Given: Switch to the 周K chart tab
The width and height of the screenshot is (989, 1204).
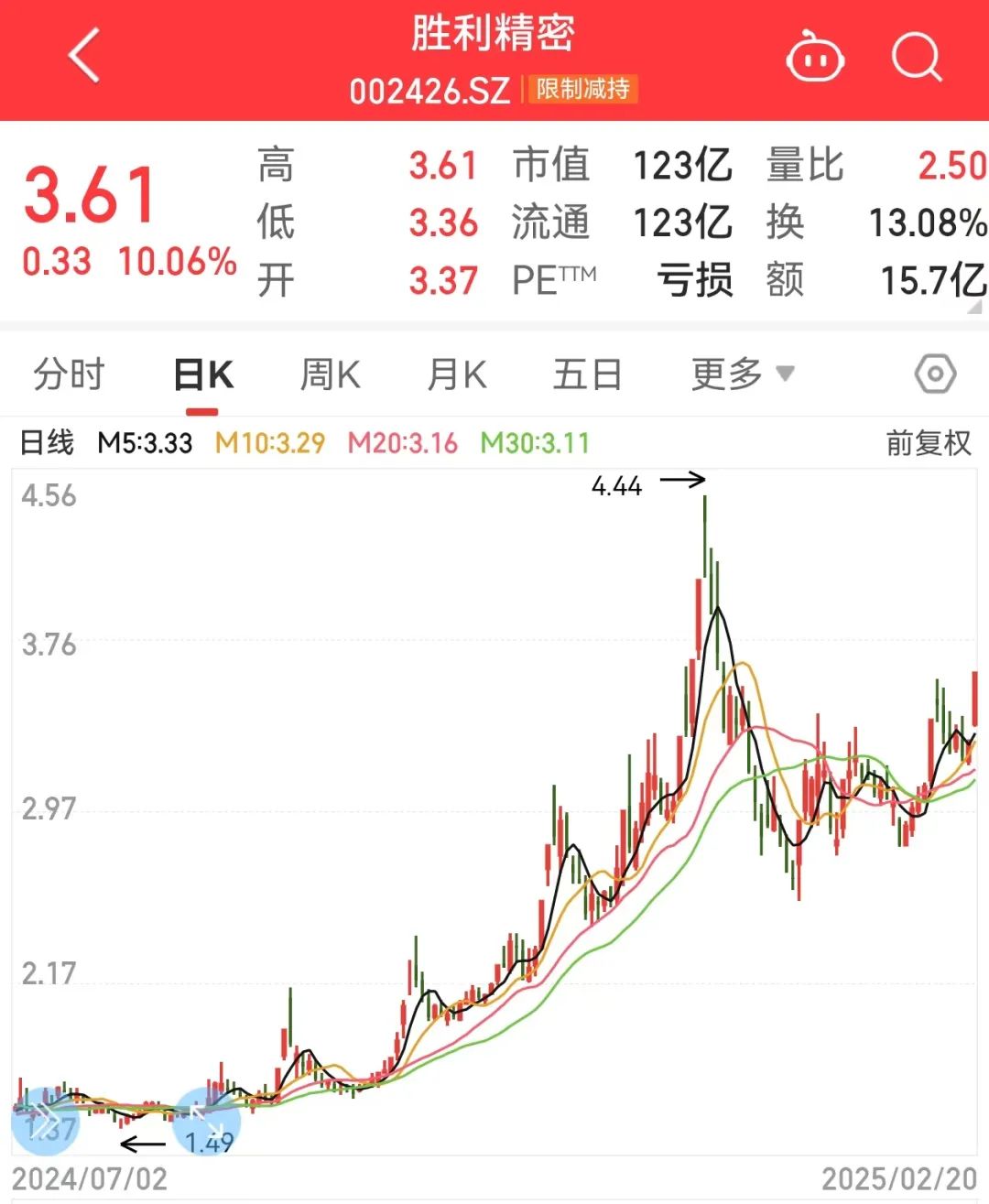Looking at the screenshot, I should click(x=330, y=374).
